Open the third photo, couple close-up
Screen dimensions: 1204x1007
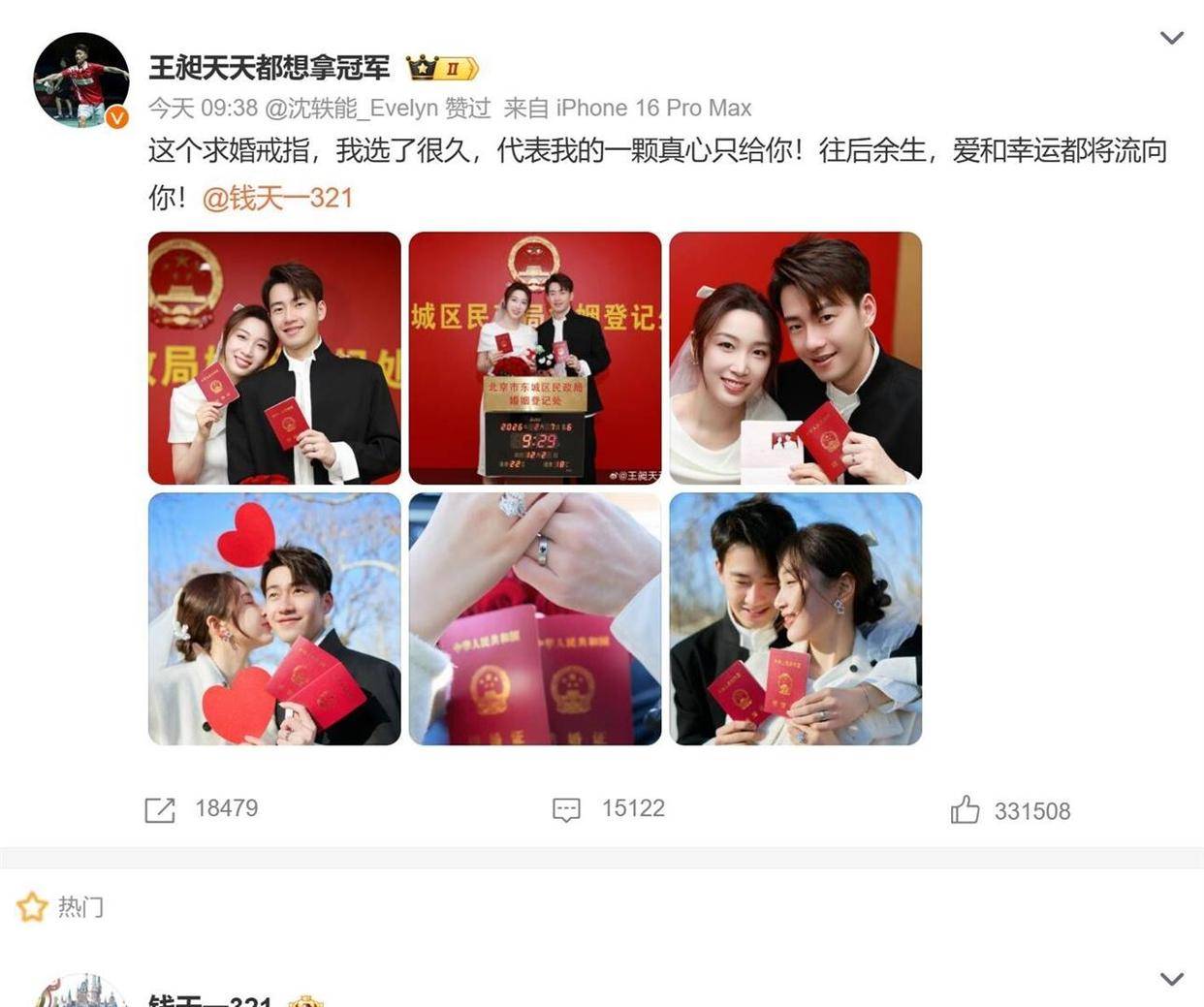tap(795, 358)
